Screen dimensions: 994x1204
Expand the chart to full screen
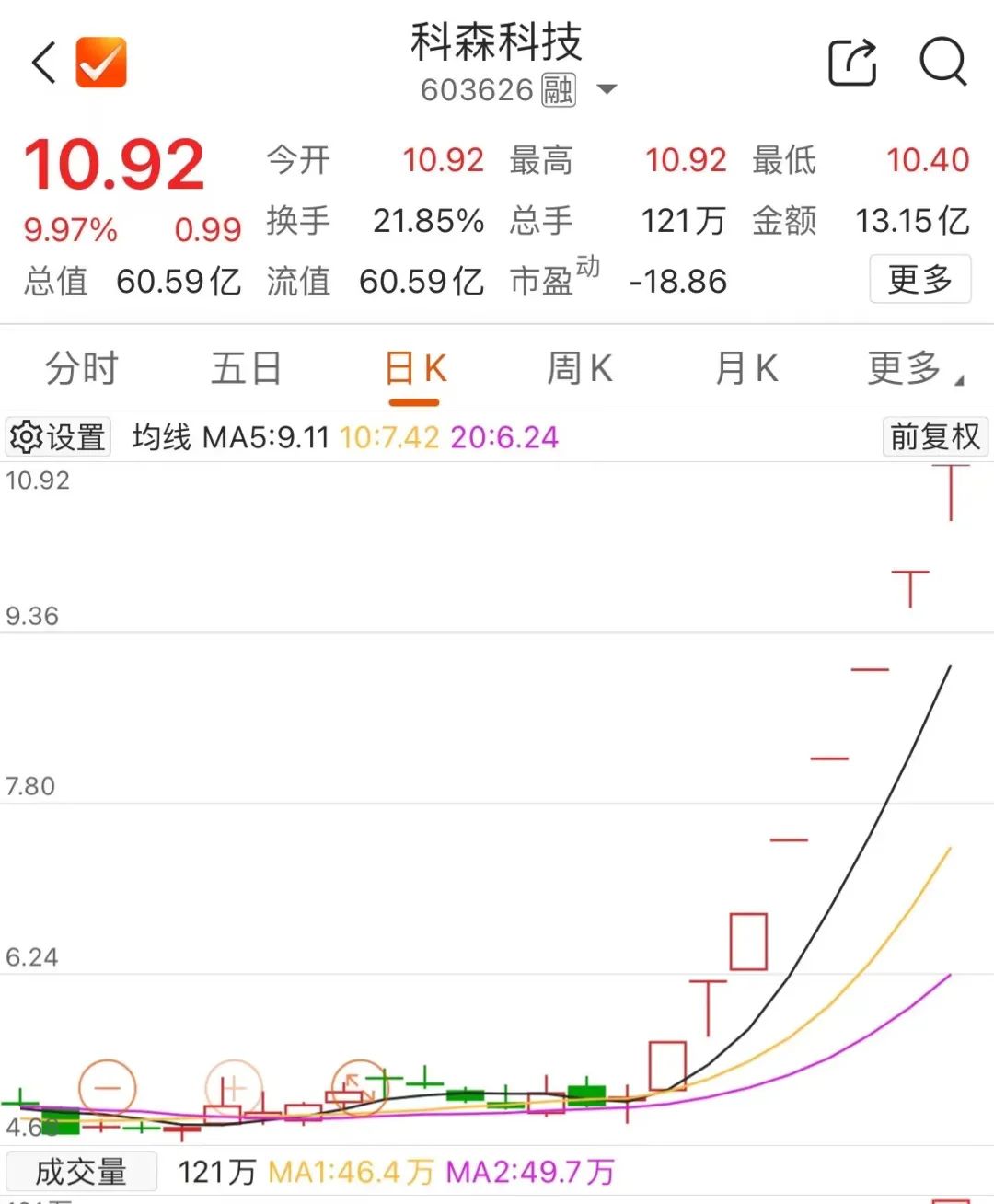[360, 1088]
